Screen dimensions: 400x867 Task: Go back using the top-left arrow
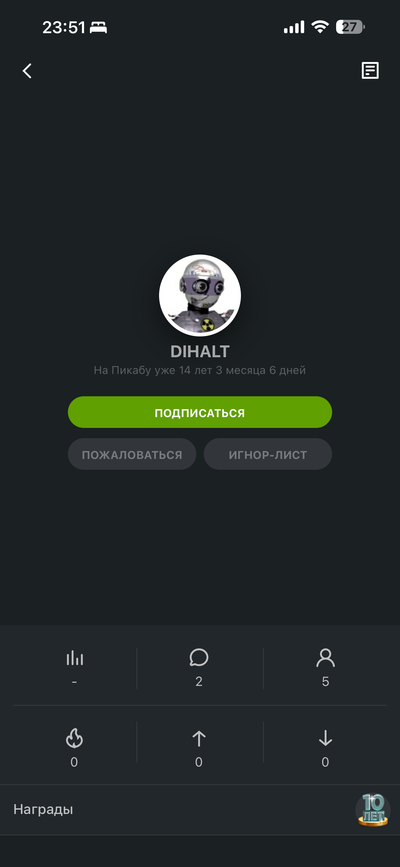27,71
